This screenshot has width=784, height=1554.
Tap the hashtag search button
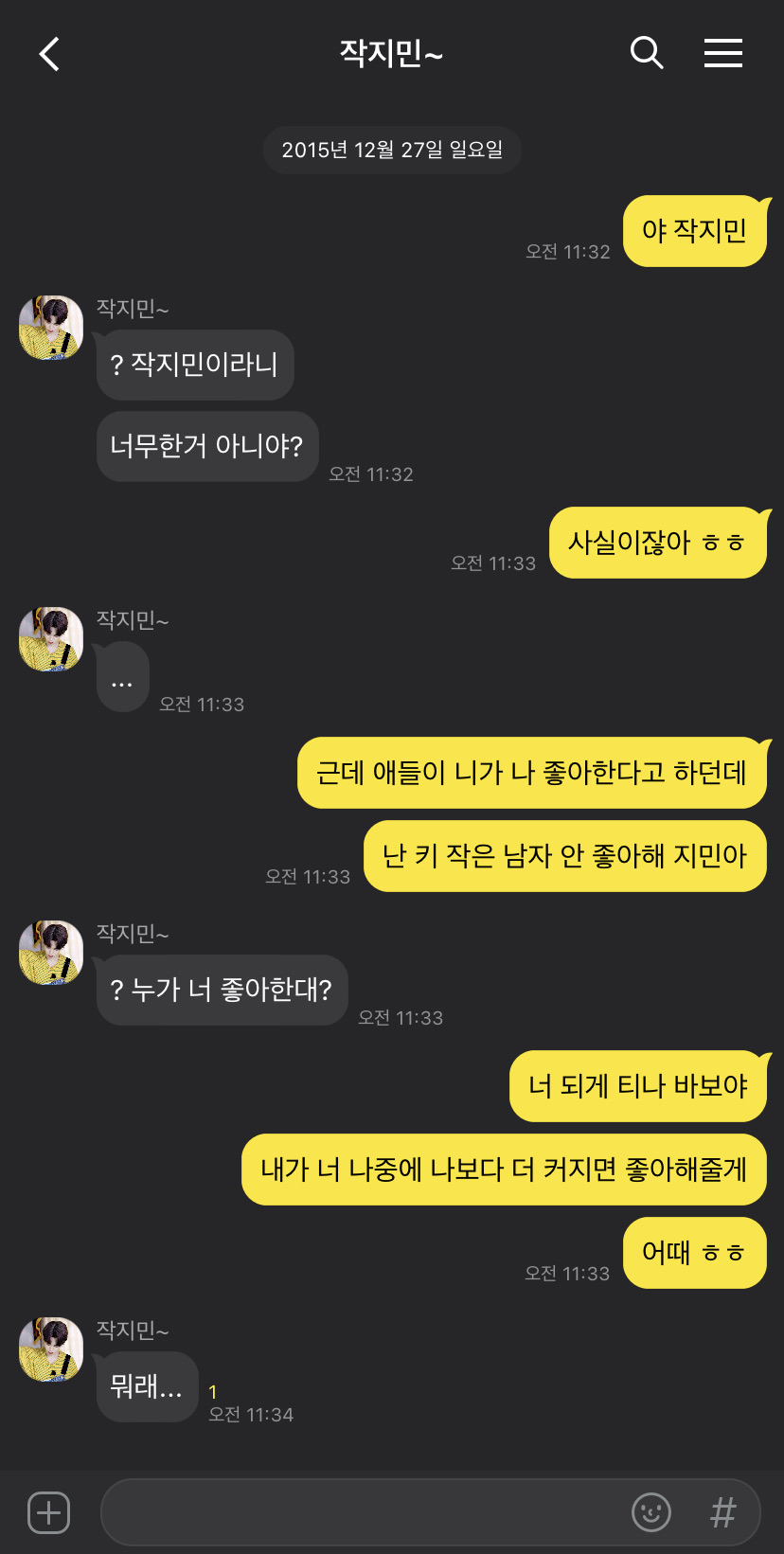pos(722,1512)
